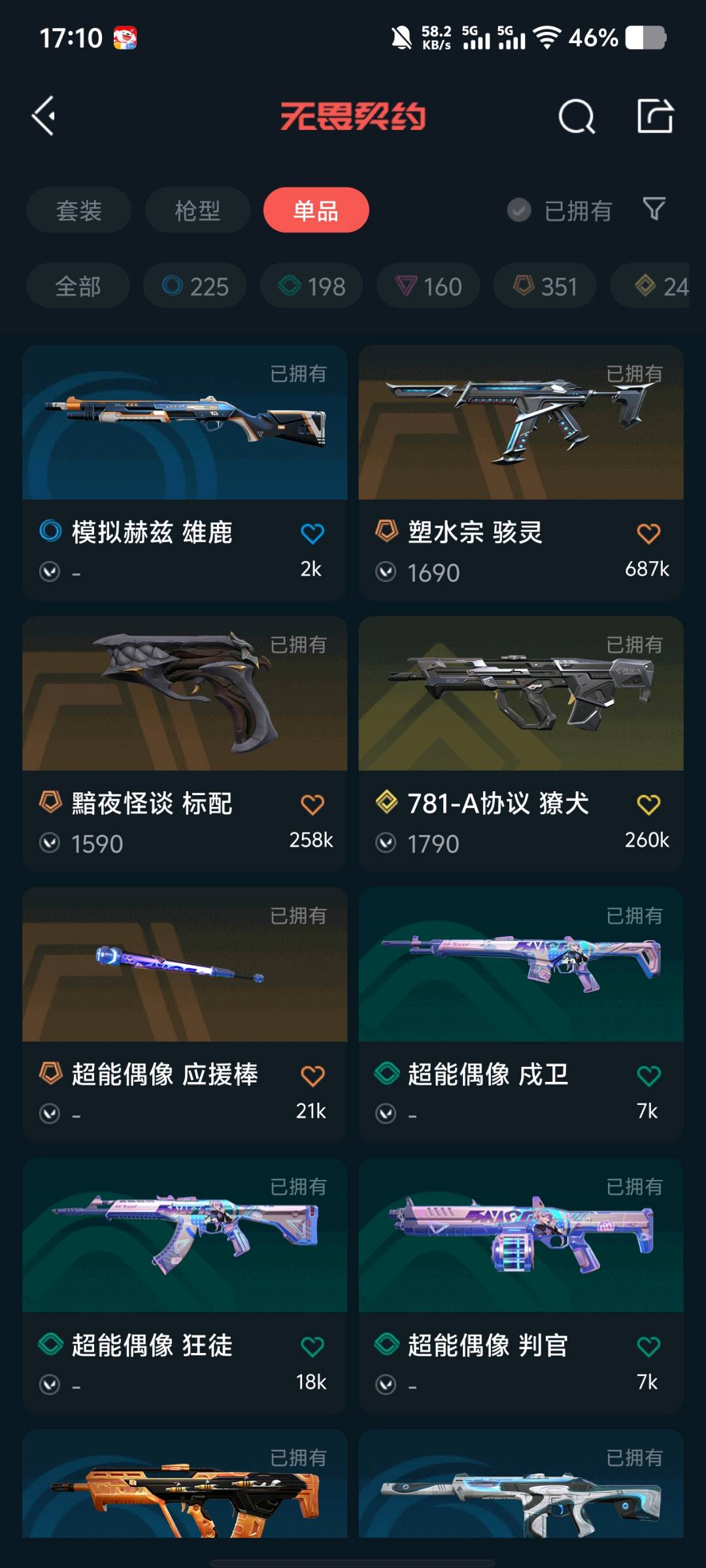The width and height of the screenshot is (706, 1568).
Task: Go back using the top-left arrow
Action: (44, 116)
